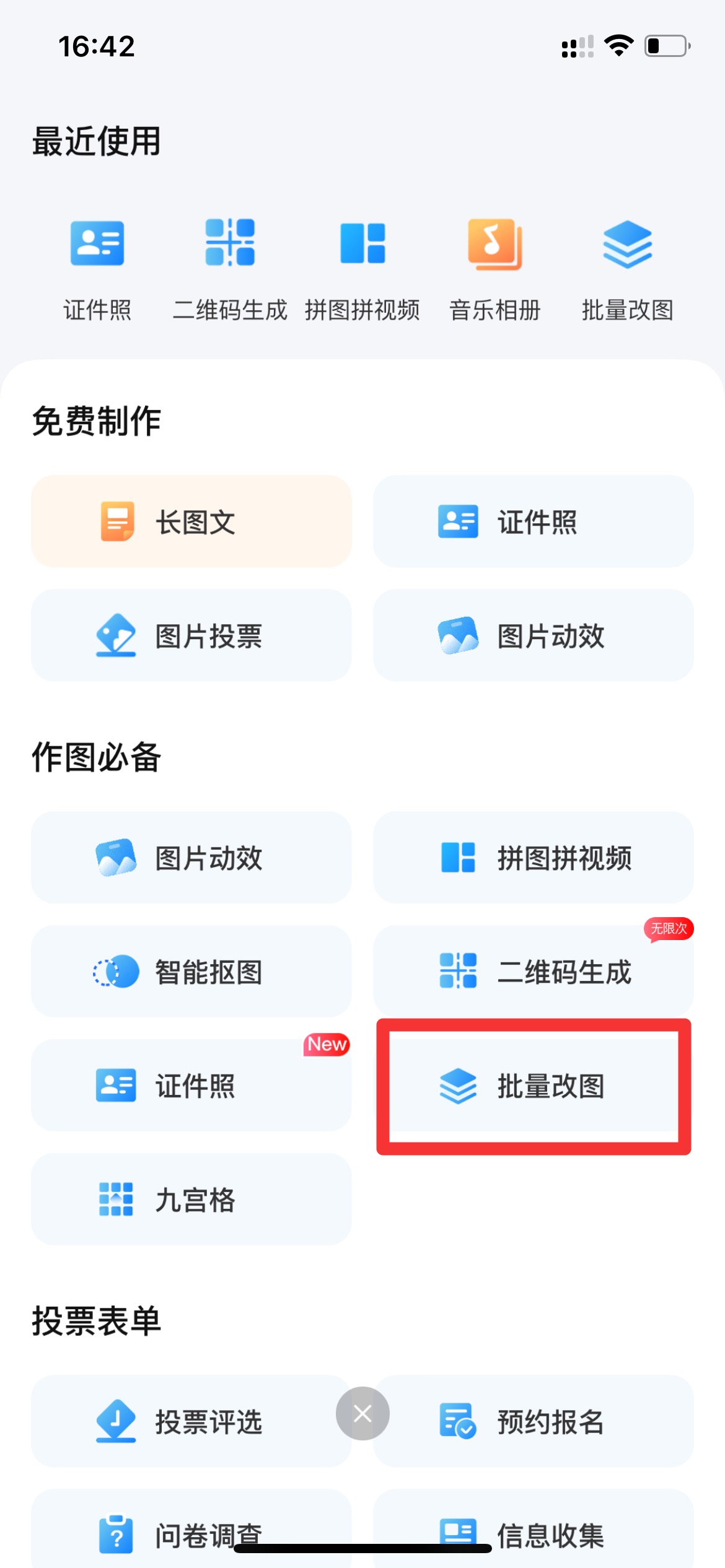The width and height of the screenshot is (725, 1568).
Task: Close the panel with the X button
Action: pyautogui.click(x=362, y=1413)
